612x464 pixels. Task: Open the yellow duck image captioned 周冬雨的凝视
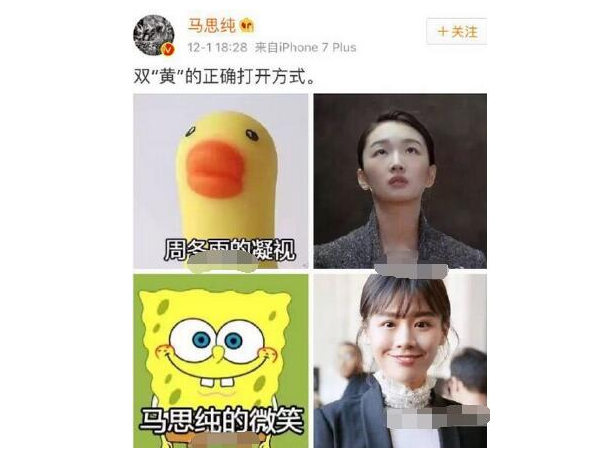pyautogui.click(x=220, y=180)
